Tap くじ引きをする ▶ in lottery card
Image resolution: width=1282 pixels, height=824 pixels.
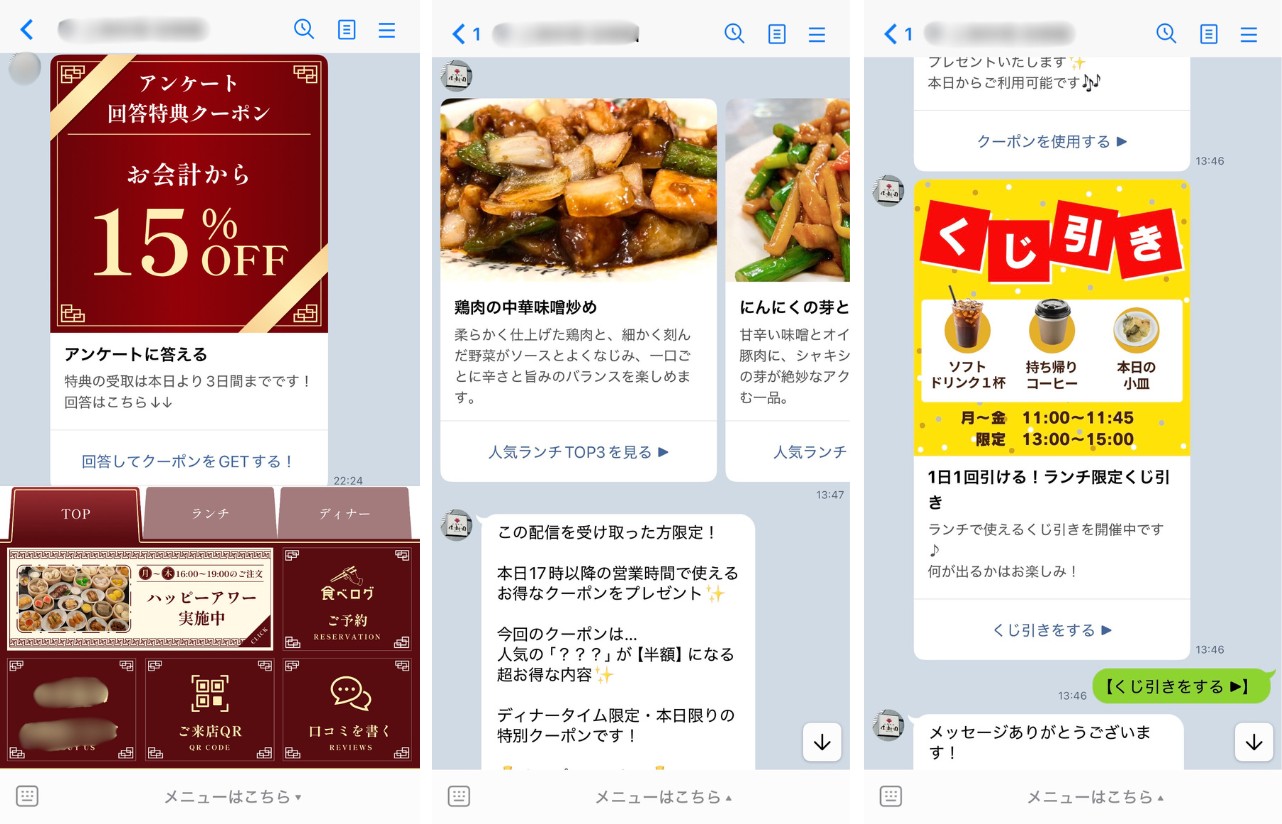click(x=1052, y=630)
